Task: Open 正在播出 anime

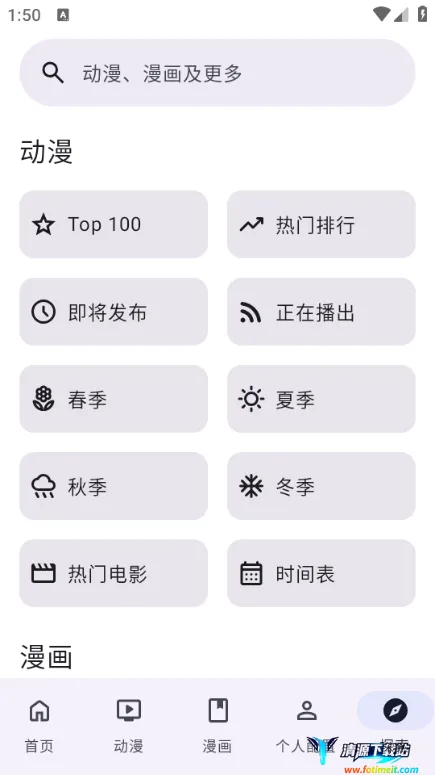Action: pos(321,312)
